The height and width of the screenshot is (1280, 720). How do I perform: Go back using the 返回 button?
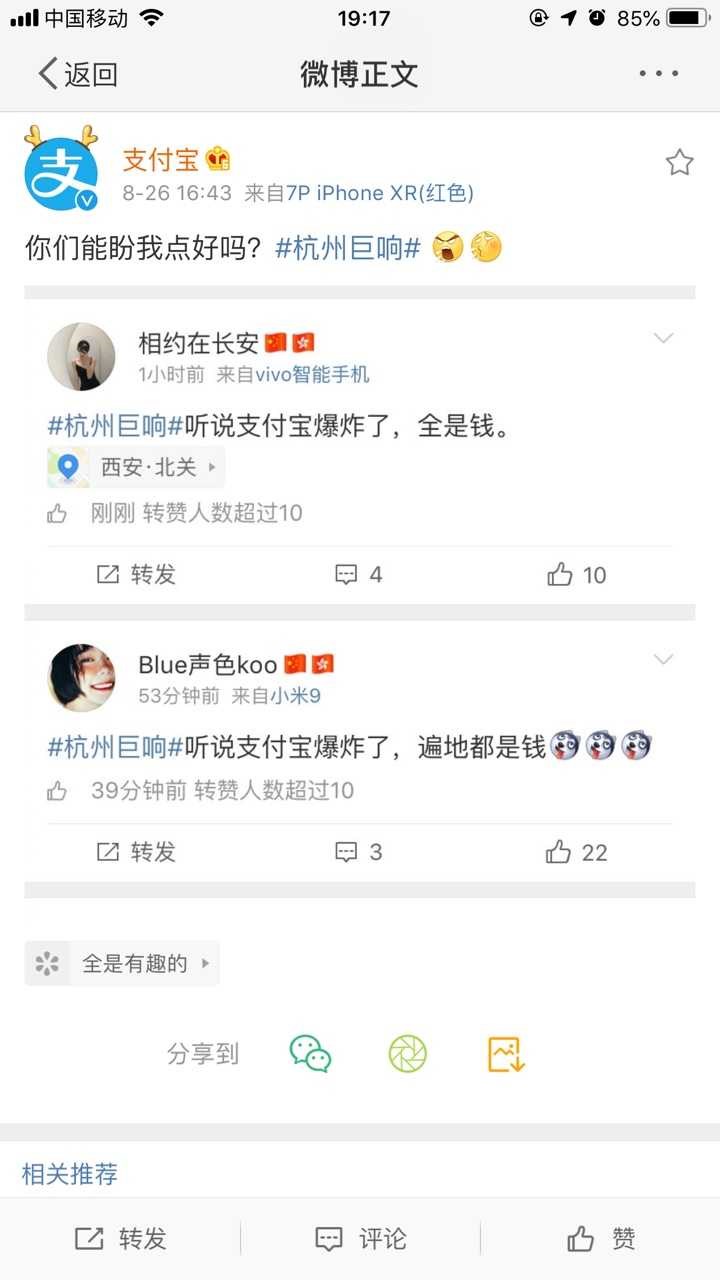(78, 74)
